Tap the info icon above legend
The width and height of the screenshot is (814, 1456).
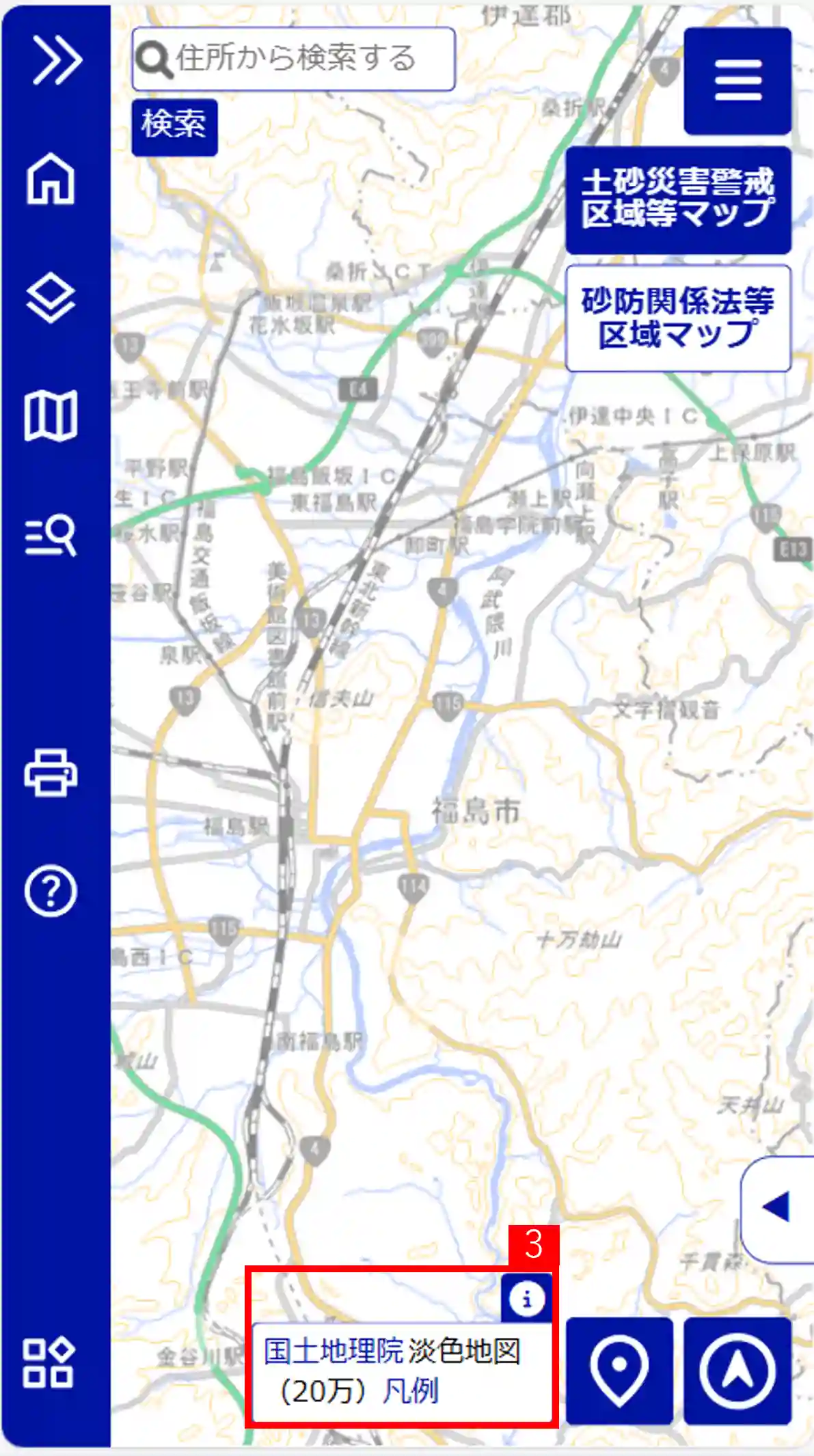[526, 1297]
